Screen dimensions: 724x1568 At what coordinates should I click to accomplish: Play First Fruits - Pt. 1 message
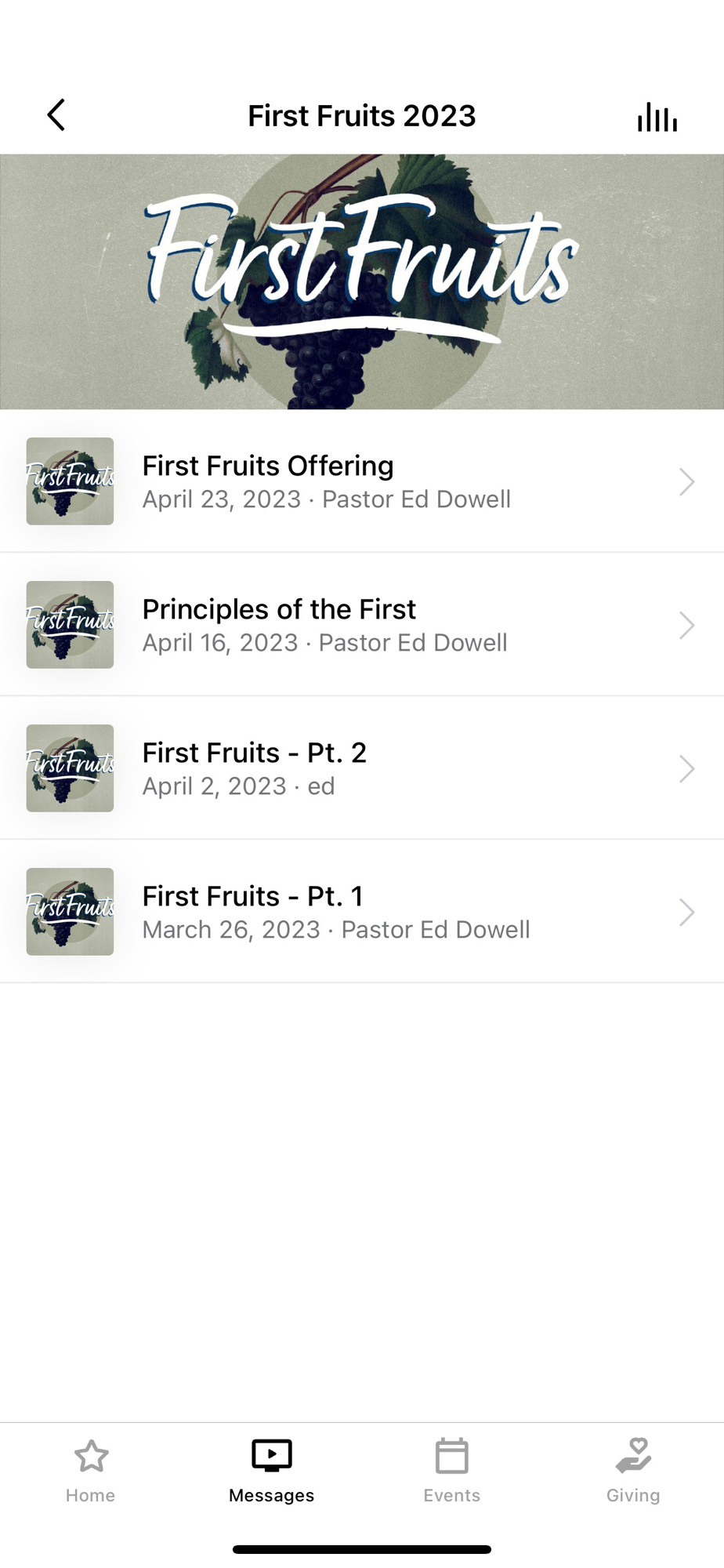pos(360,912)
